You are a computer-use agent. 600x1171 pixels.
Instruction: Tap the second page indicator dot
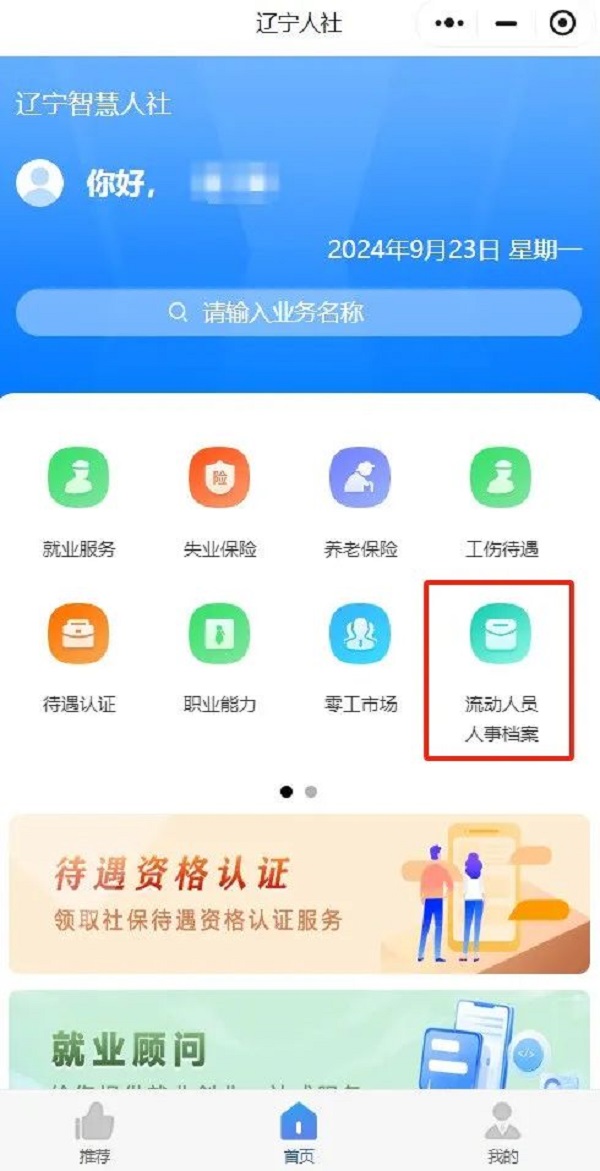point(312,792)
